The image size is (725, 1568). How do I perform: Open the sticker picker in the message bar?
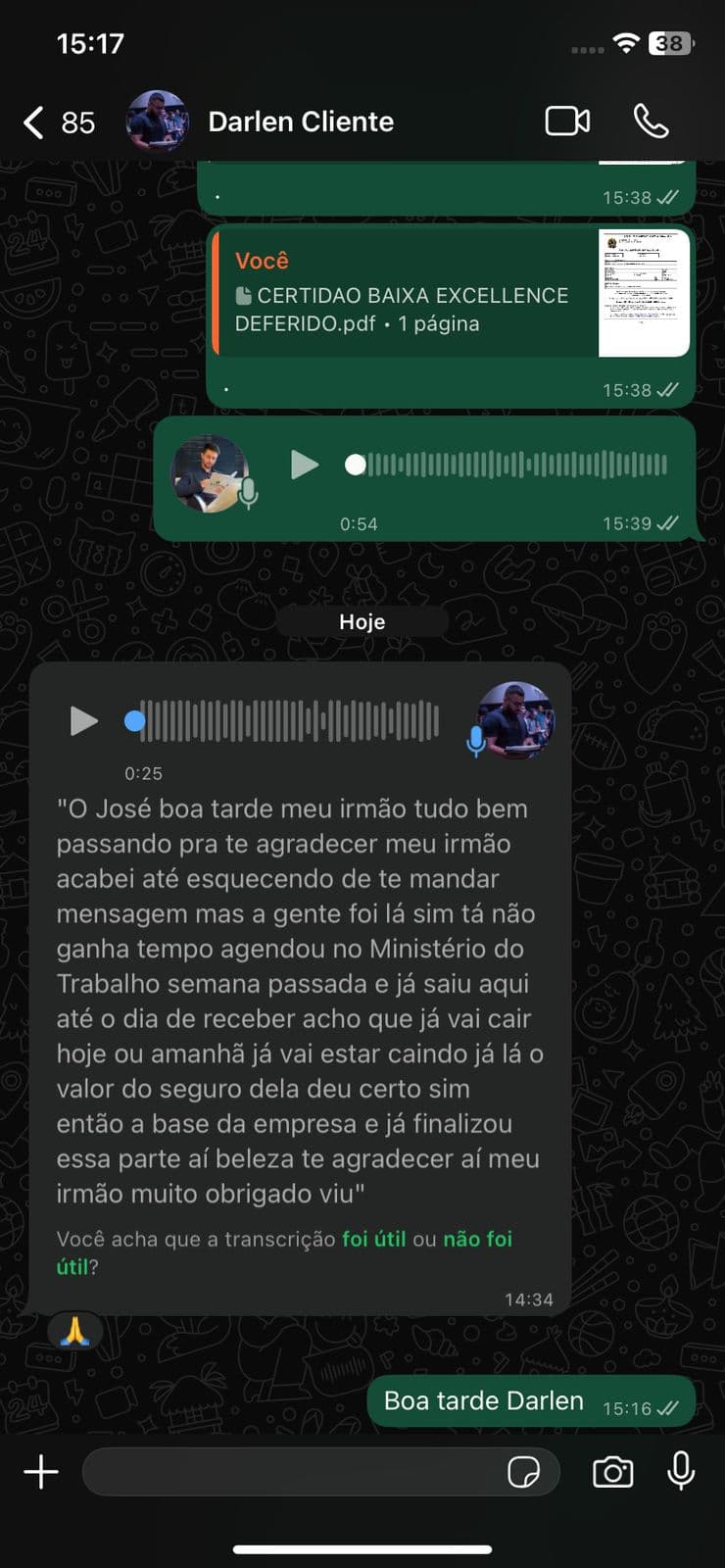pyautogui.click(x=527, y=1473)
